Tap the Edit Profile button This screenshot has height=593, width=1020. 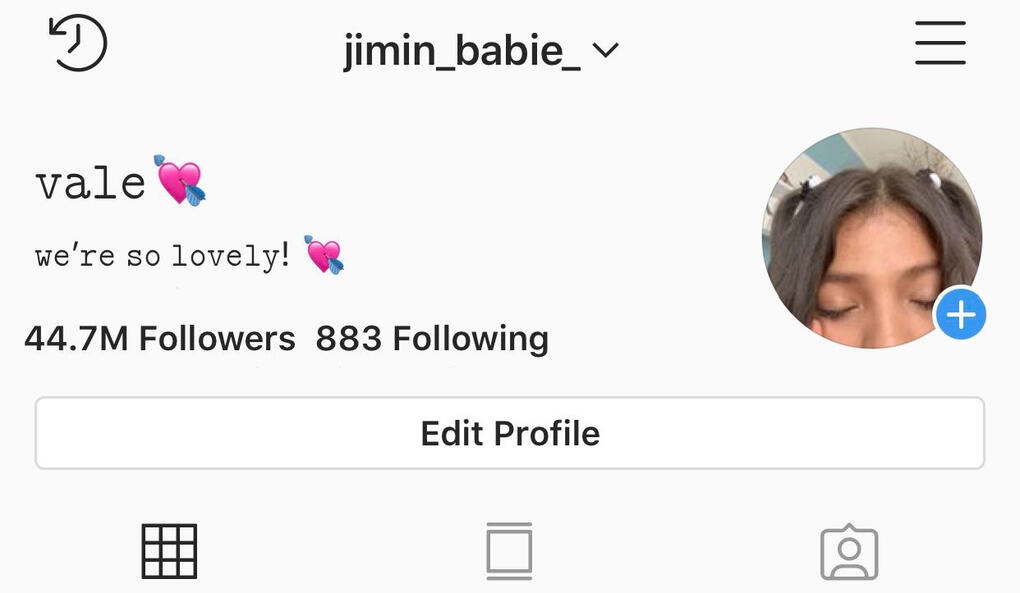510,433
